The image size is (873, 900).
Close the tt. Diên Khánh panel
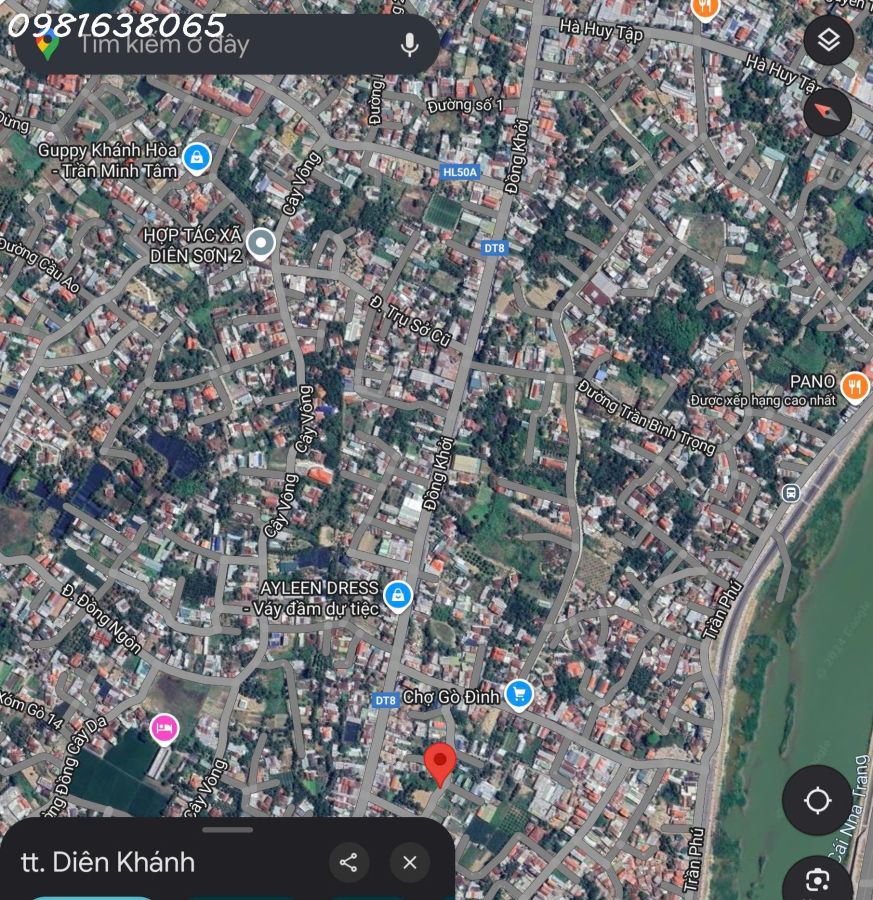coord(410,862)
